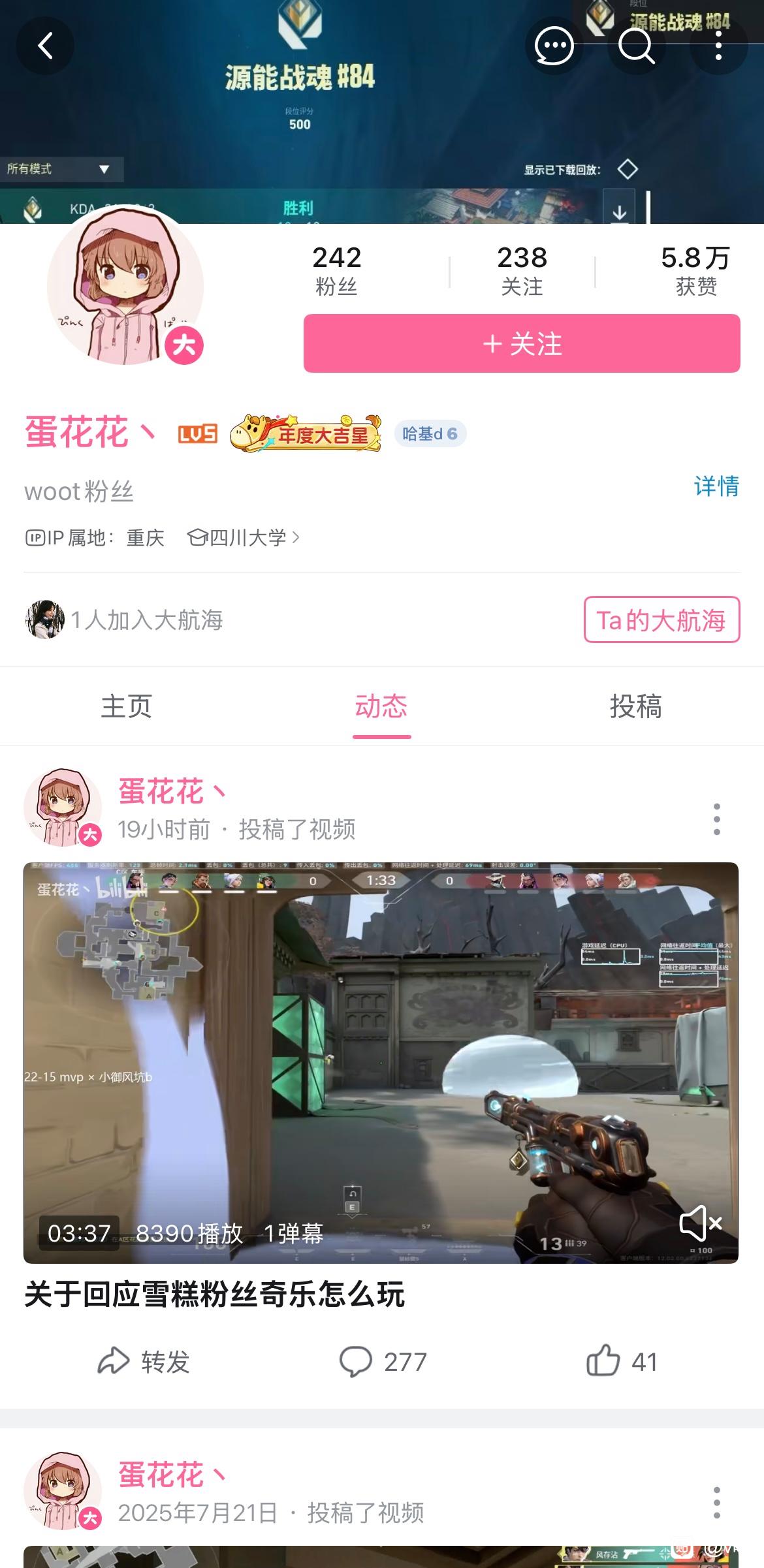
Task: Open the 277 comments on the post
Action: (x=383, y=1362)
